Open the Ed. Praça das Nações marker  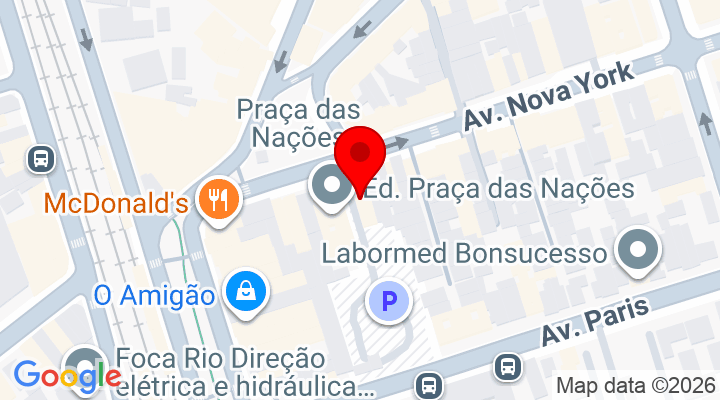pyautogui.click(x=329, y=186)
